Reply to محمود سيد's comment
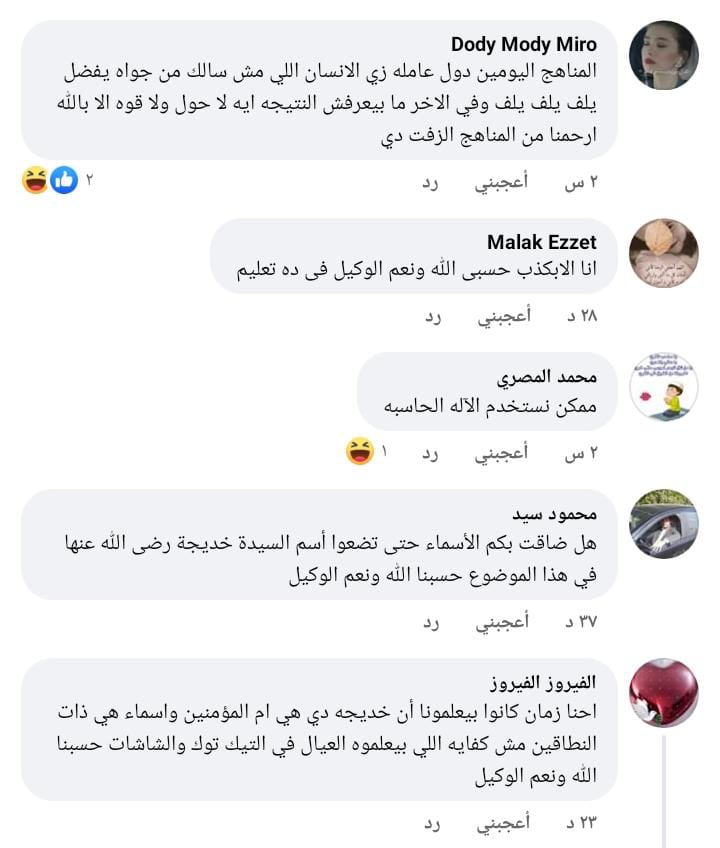The height and width of the screenshot is (848, 720). pyautogui.click(x=431, y=622)
